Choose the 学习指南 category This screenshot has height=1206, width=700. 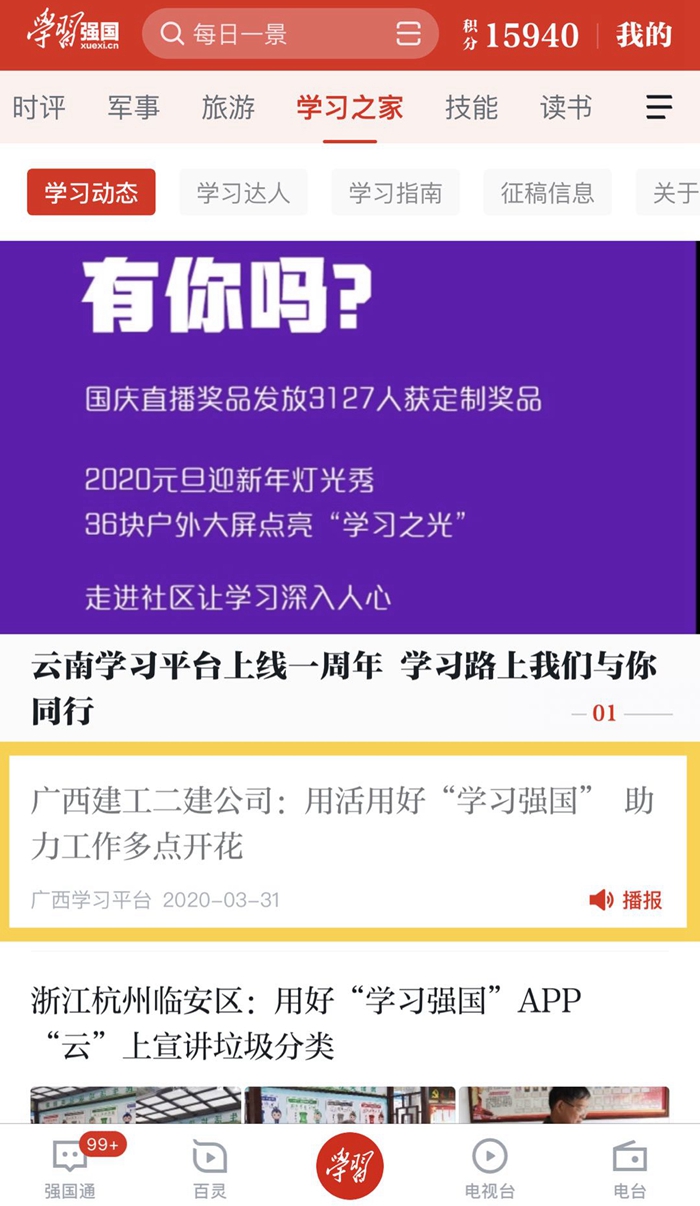(395, 193)
